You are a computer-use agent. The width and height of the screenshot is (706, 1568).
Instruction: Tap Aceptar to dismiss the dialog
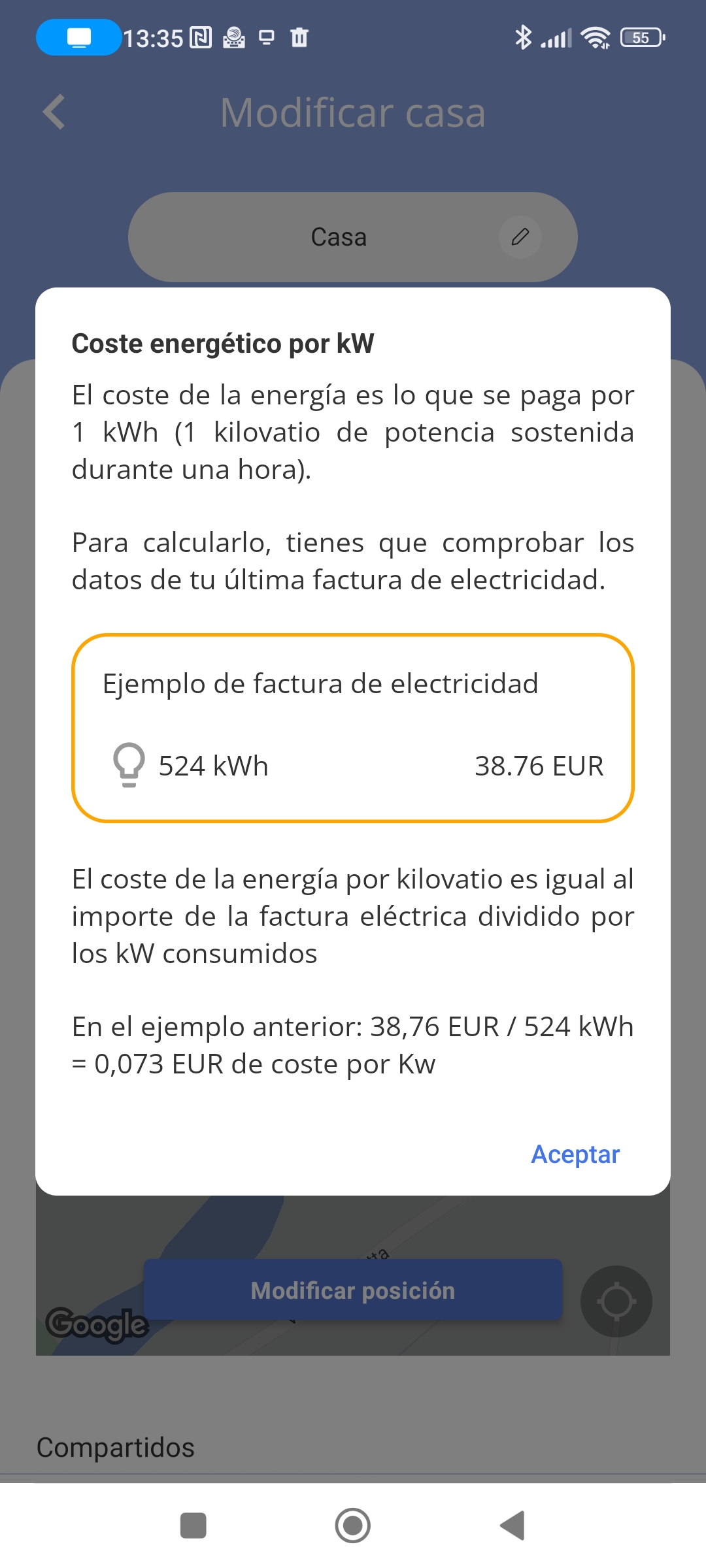(x=575, y=1154)
